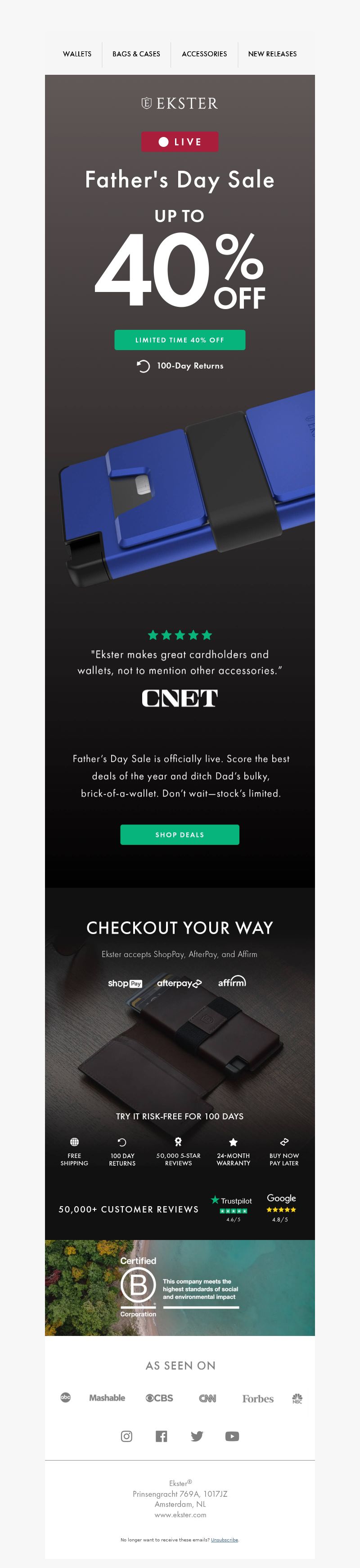This screenshot has width=360, height=1568.
Task: Go to the Accessories section
Action: pyautogui.click(x=204, y=54)
